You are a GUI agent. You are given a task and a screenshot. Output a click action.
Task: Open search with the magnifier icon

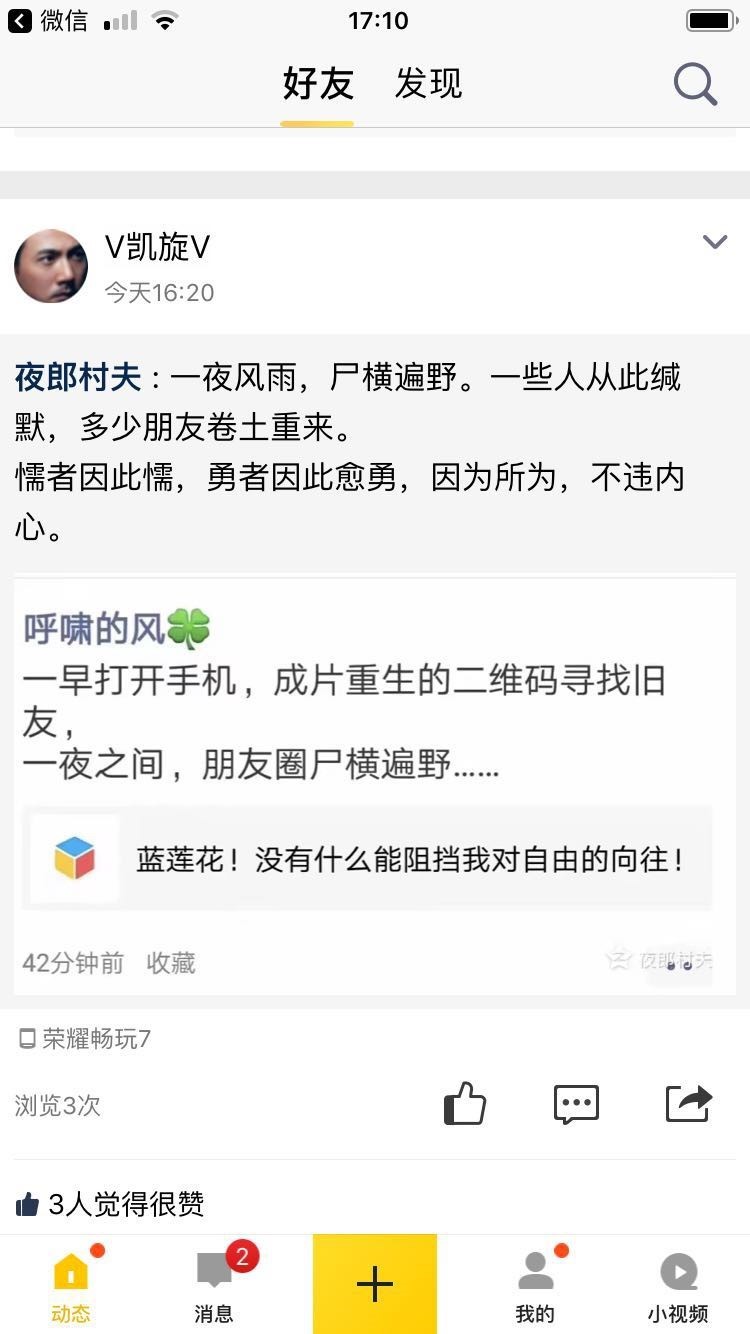(695, 85)
